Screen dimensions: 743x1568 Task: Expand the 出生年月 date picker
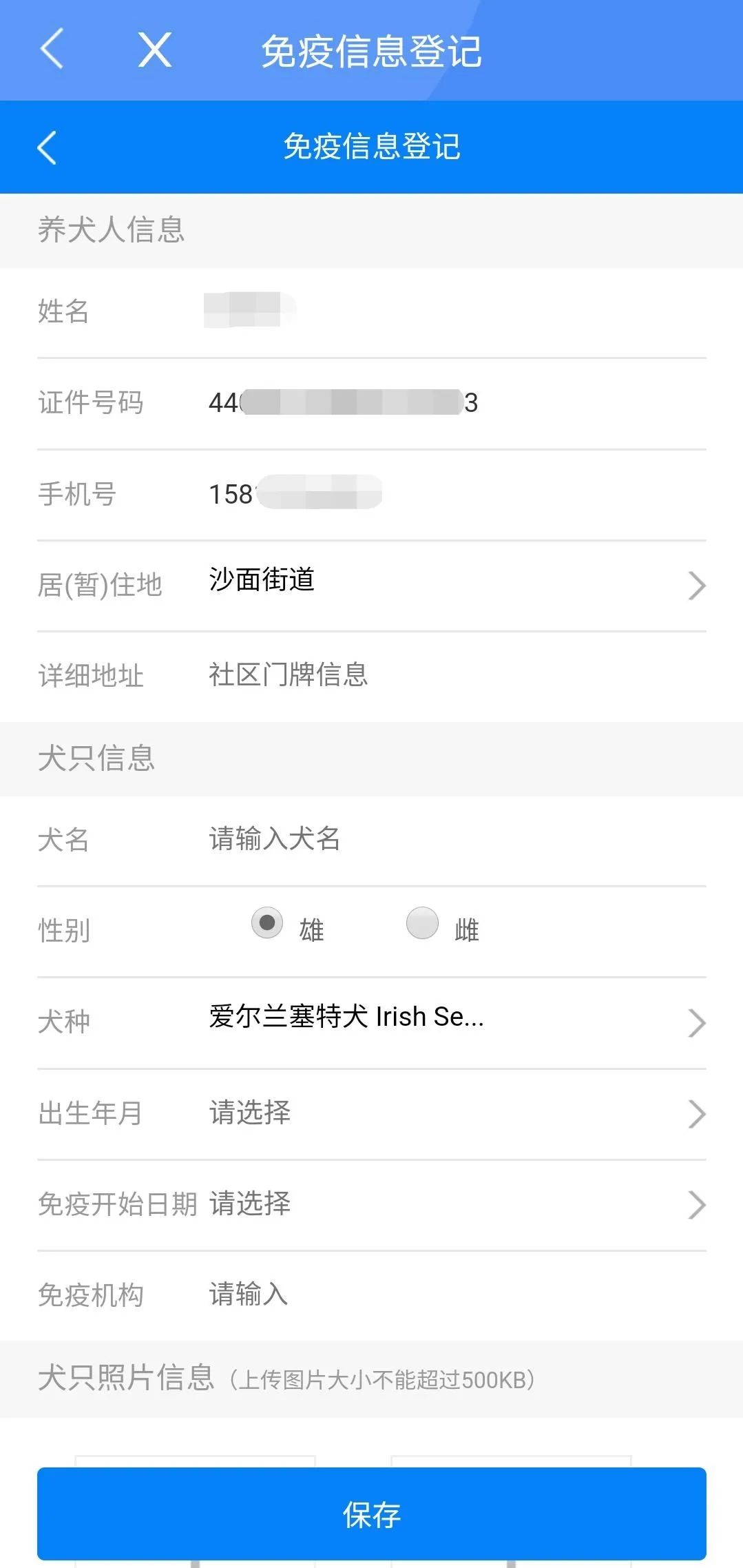(x=695, y=1114)
